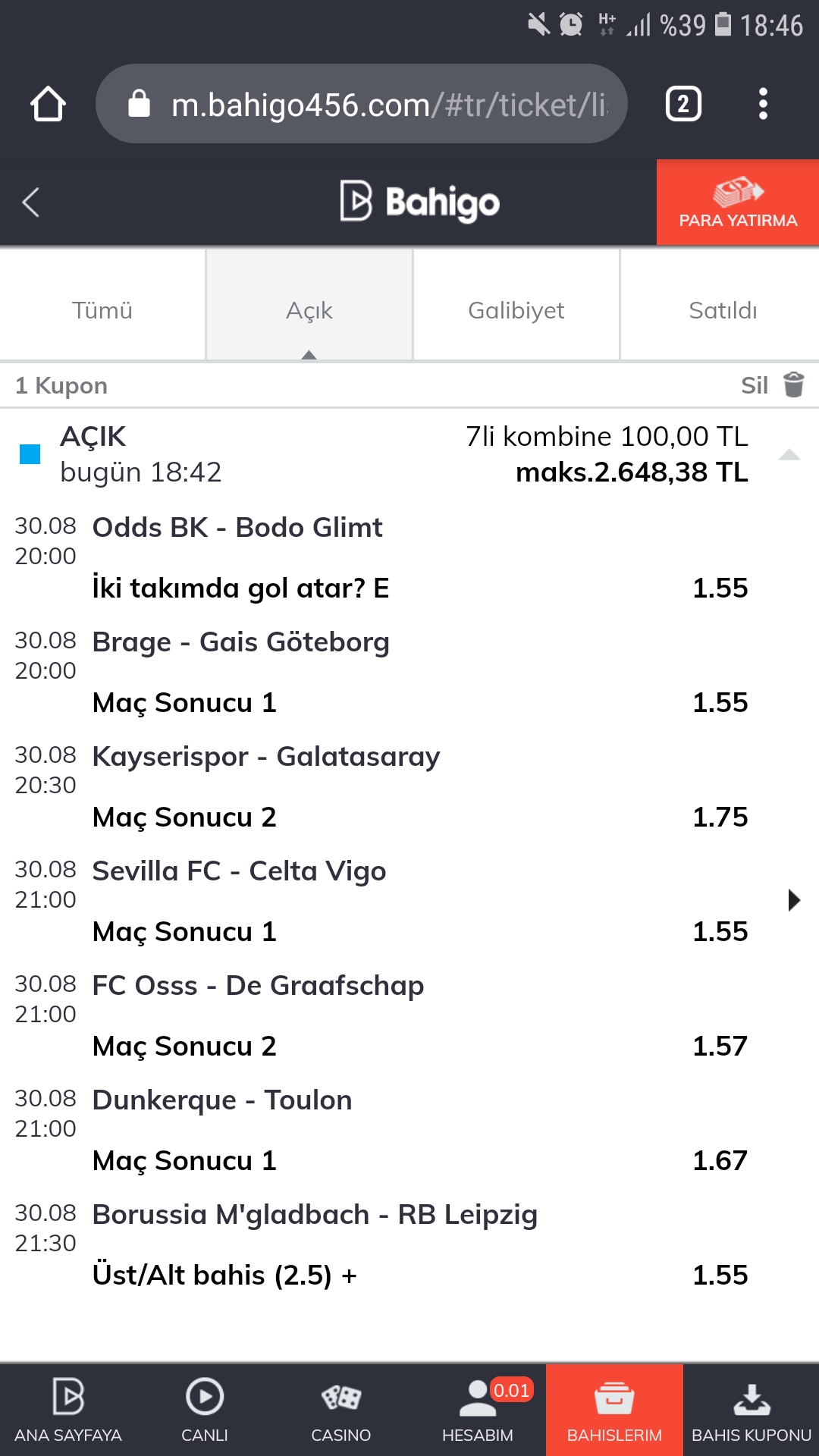Screen dimensions: 819x1456
Task: Go to Ana Sayfaya in bottom bar
Action: pyautogui.click(x=68, y=1410)
